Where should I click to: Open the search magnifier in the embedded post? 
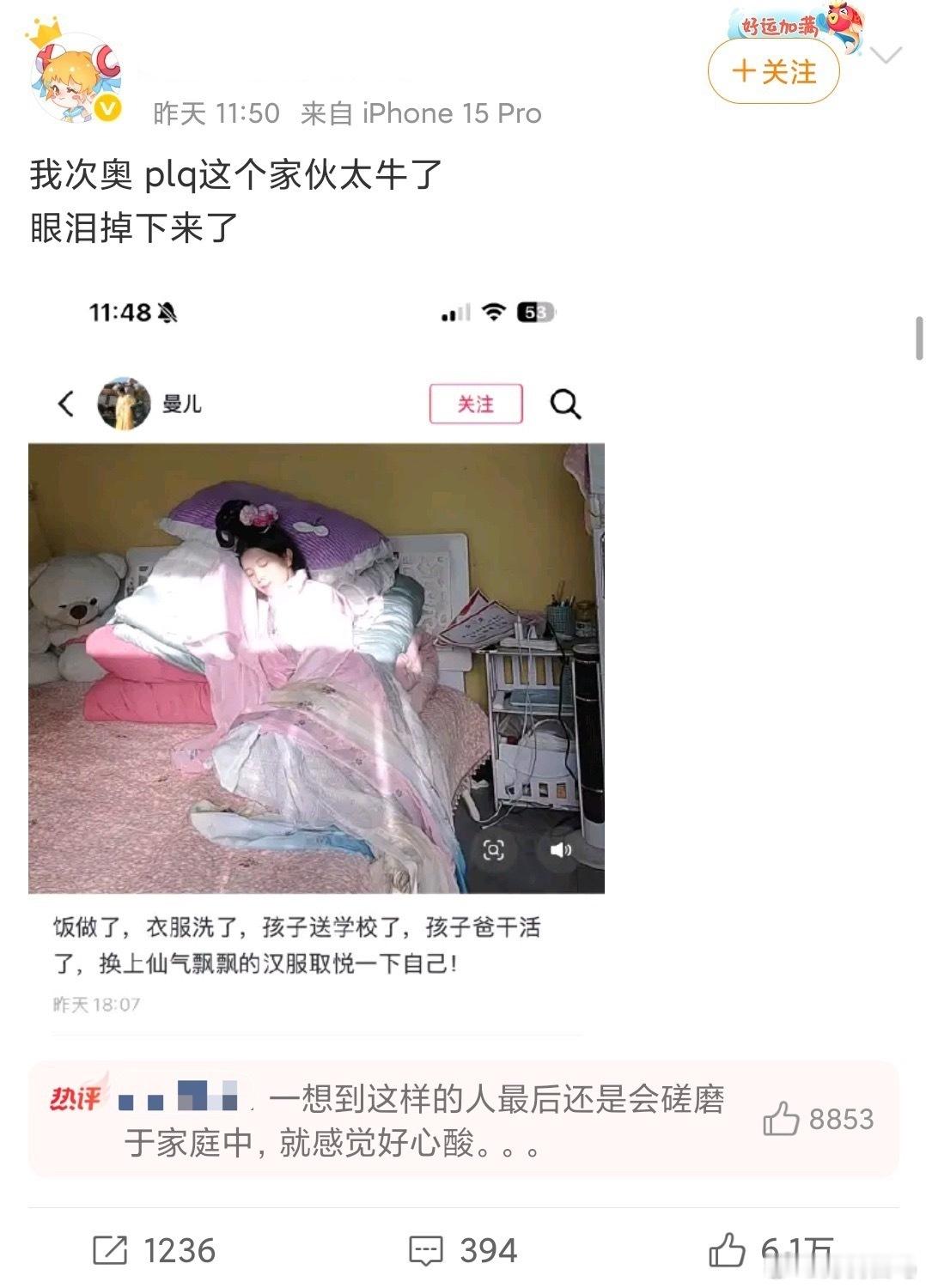click(566, 404)
